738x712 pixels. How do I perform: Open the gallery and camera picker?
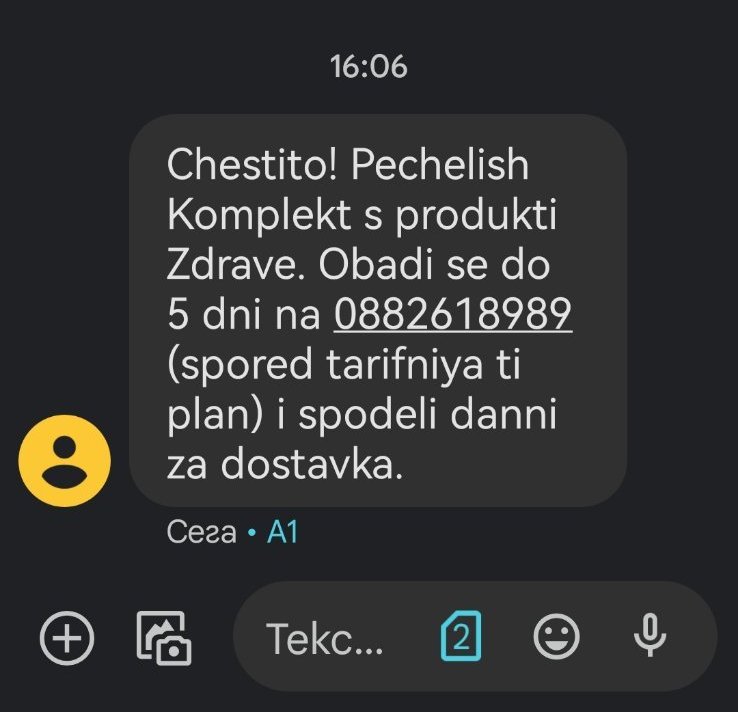click(164, 637)
